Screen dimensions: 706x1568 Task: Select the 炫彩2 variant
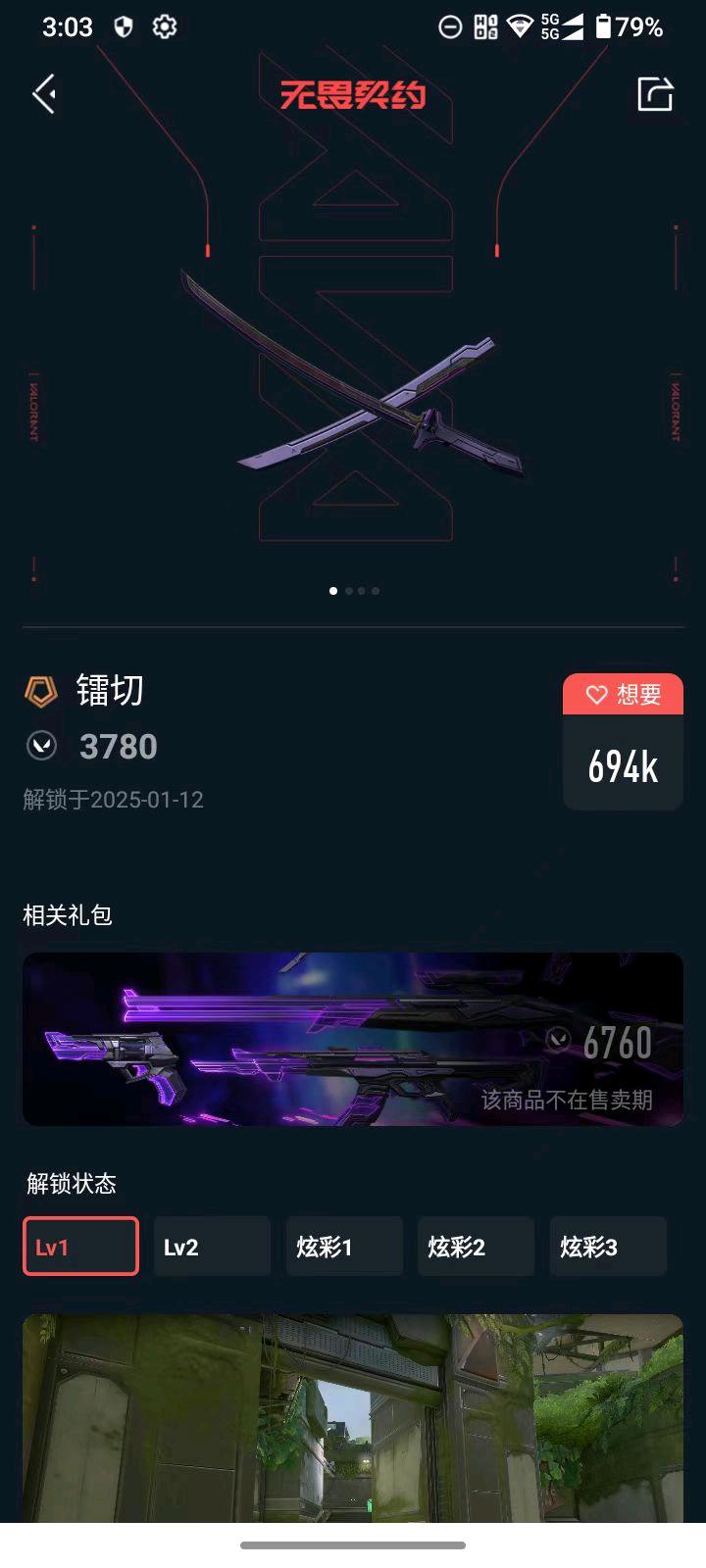click(x=476, y=1247)
